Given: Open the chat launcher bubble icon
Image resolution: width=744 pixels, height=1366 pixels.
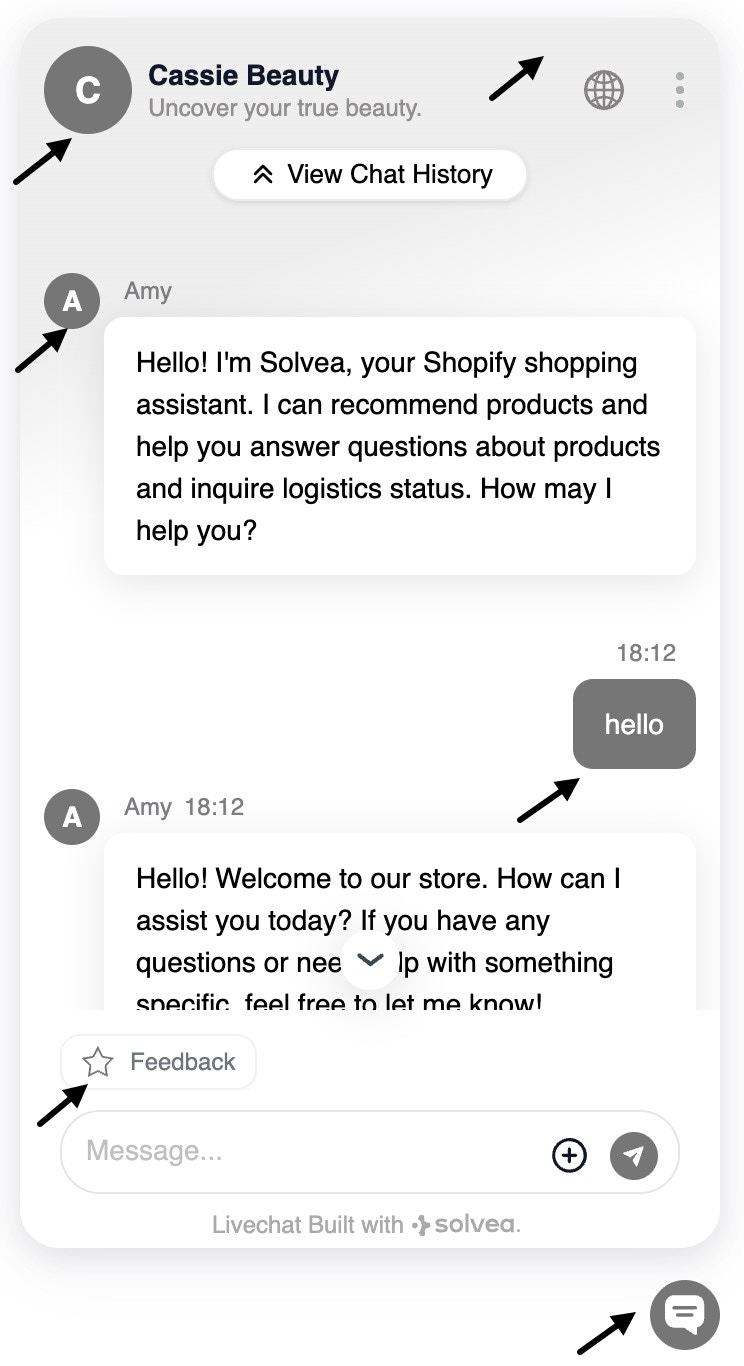Looking at the screenshot, I should click(684, 1315).
